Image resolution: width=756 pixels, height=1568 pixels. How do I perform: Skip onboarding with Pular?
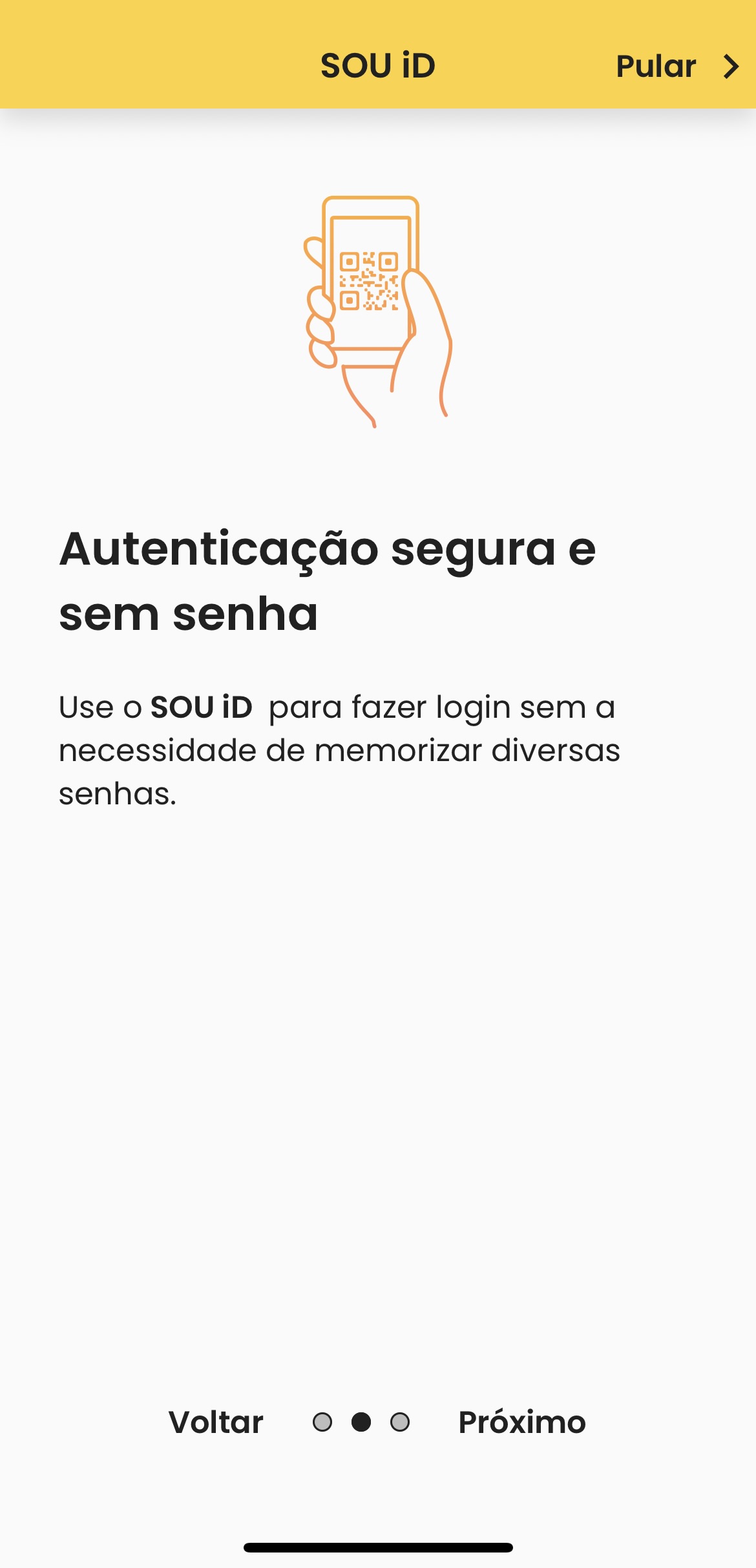click(x=675, y=66)
